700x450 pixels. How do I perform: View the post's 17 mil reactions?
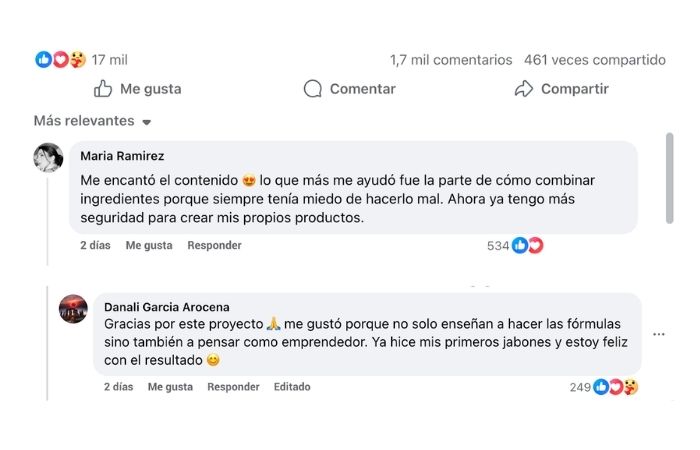pos(83,60)
